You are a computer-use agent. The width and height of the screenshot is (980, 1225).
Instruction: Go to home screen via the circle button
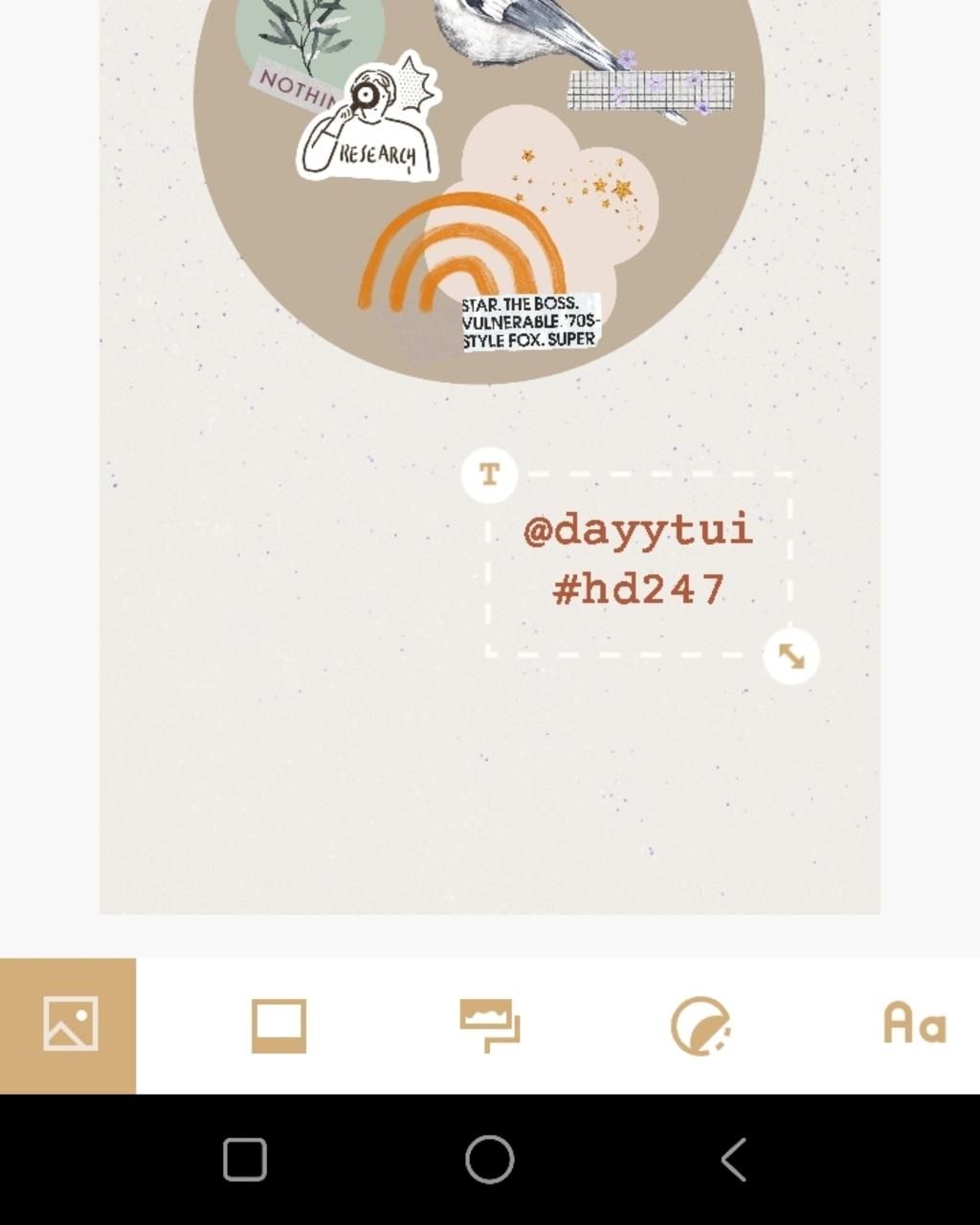click(489, 1160)
